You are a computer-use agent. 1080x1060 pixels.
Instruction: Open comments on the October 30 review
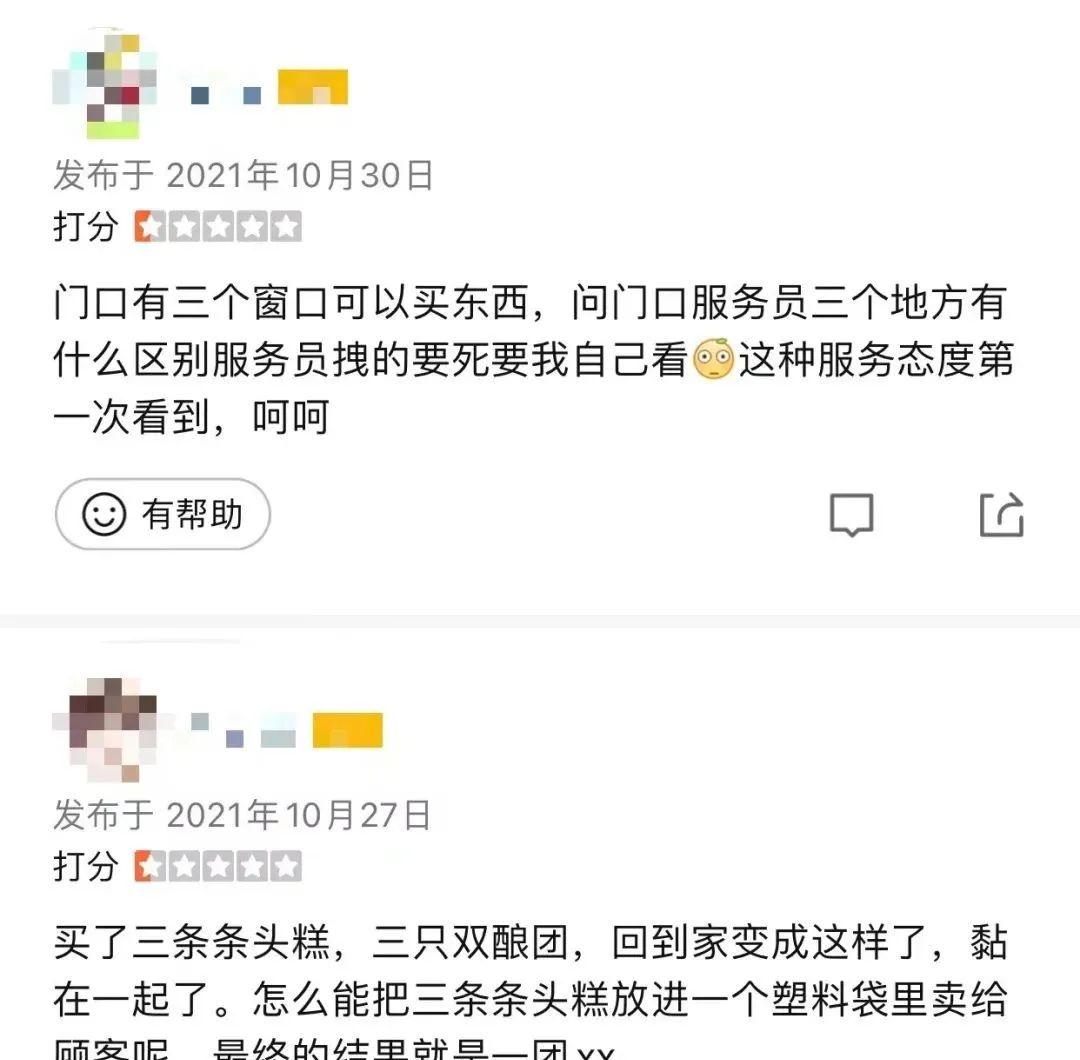point(851,515)
